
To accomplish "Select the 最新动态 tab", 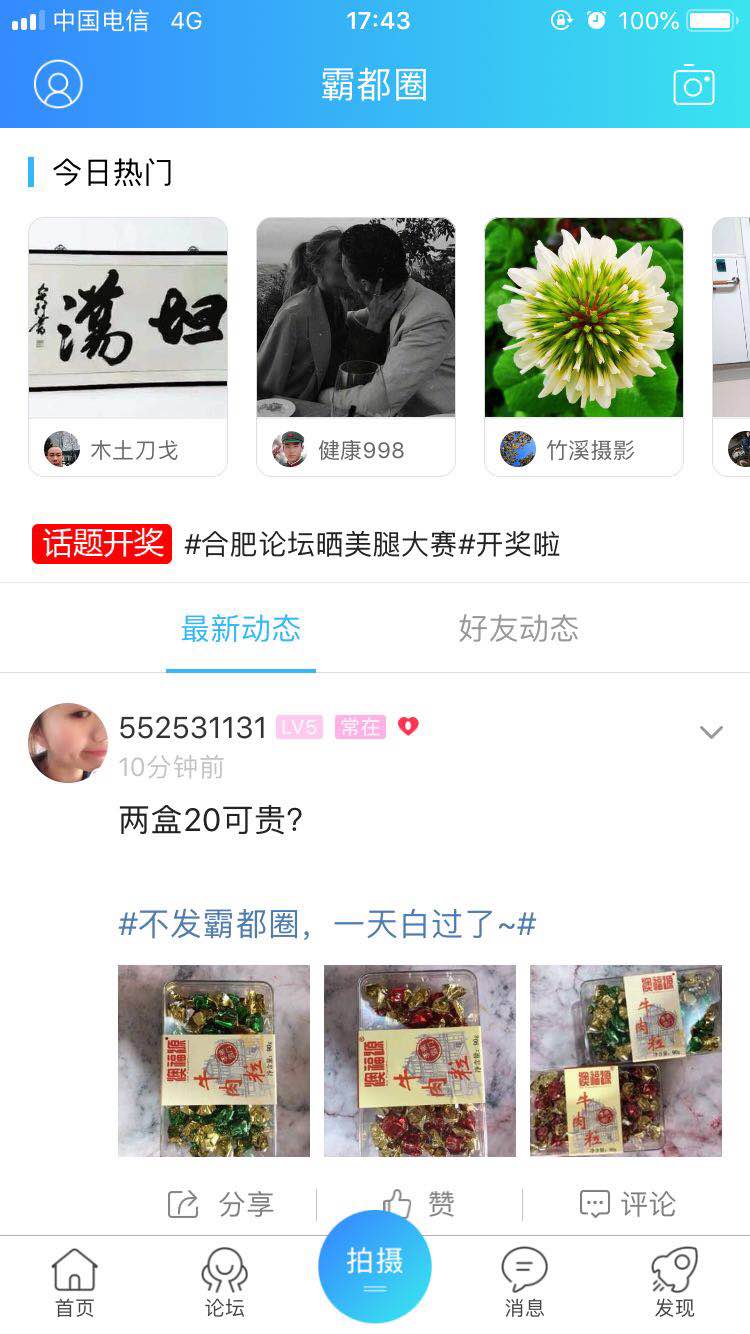I will point(240,628).
